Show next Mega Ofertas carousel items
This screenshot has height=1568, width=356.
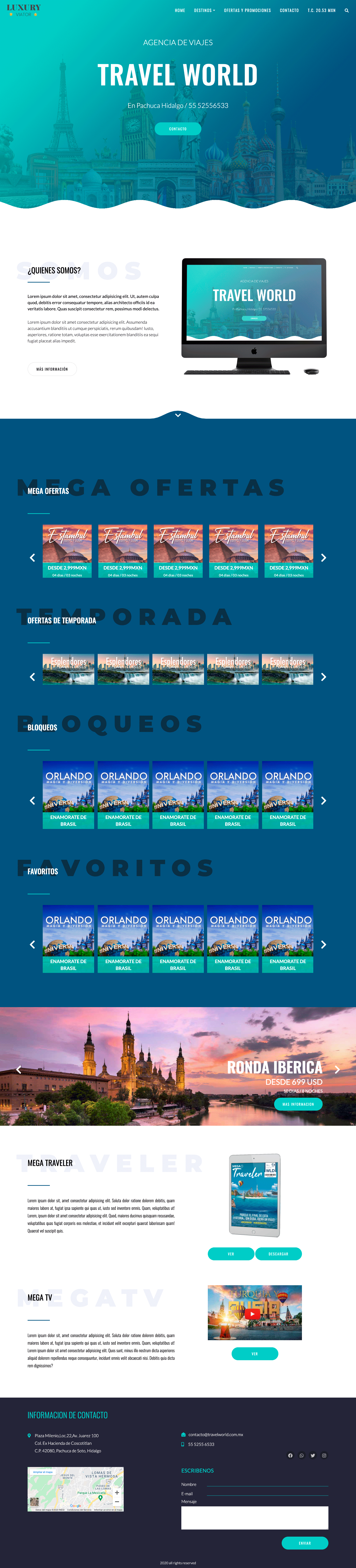323,558
